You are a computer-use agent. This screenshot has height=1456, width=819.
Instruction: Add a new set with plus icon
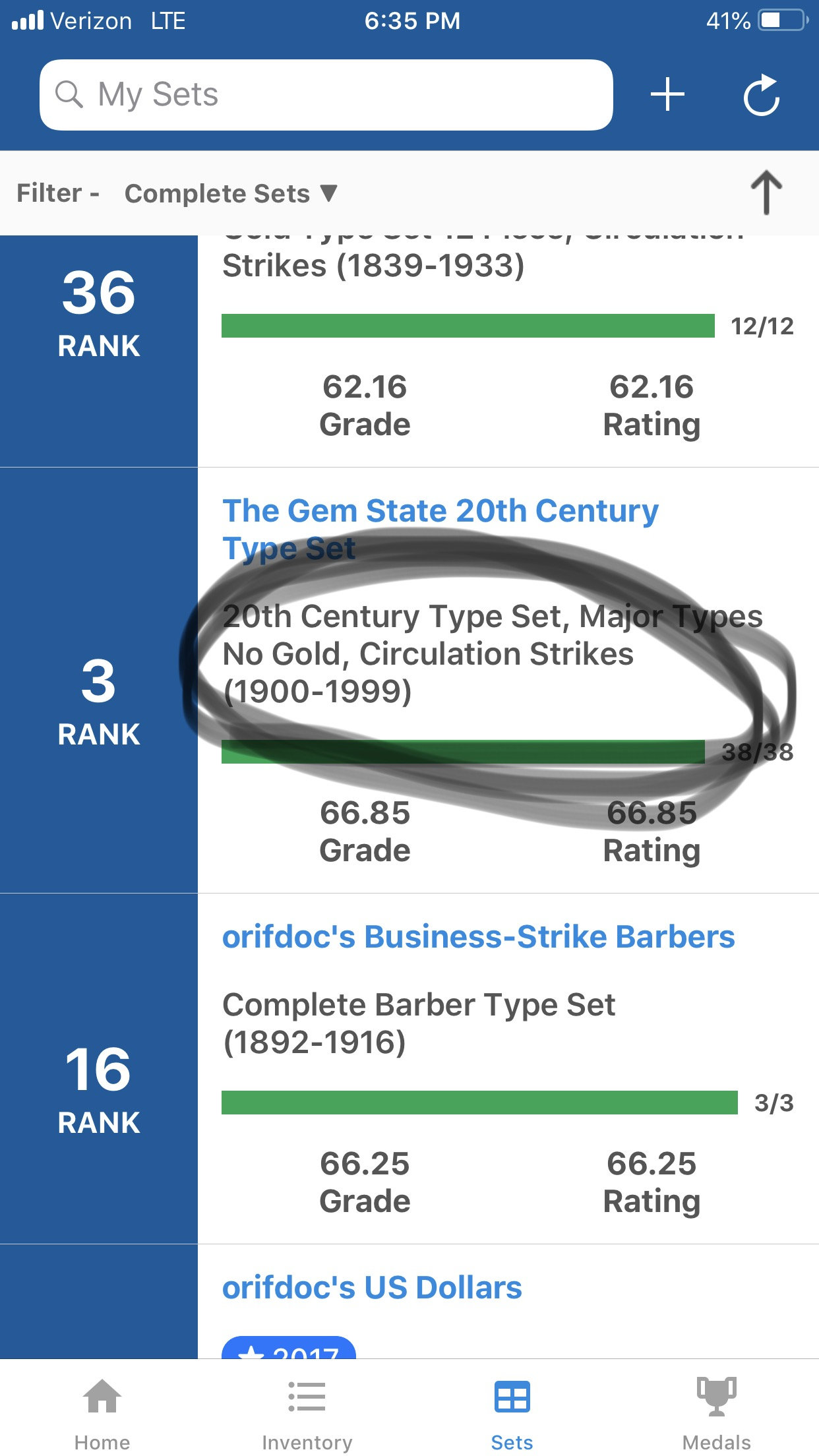[x=667, y=95]
